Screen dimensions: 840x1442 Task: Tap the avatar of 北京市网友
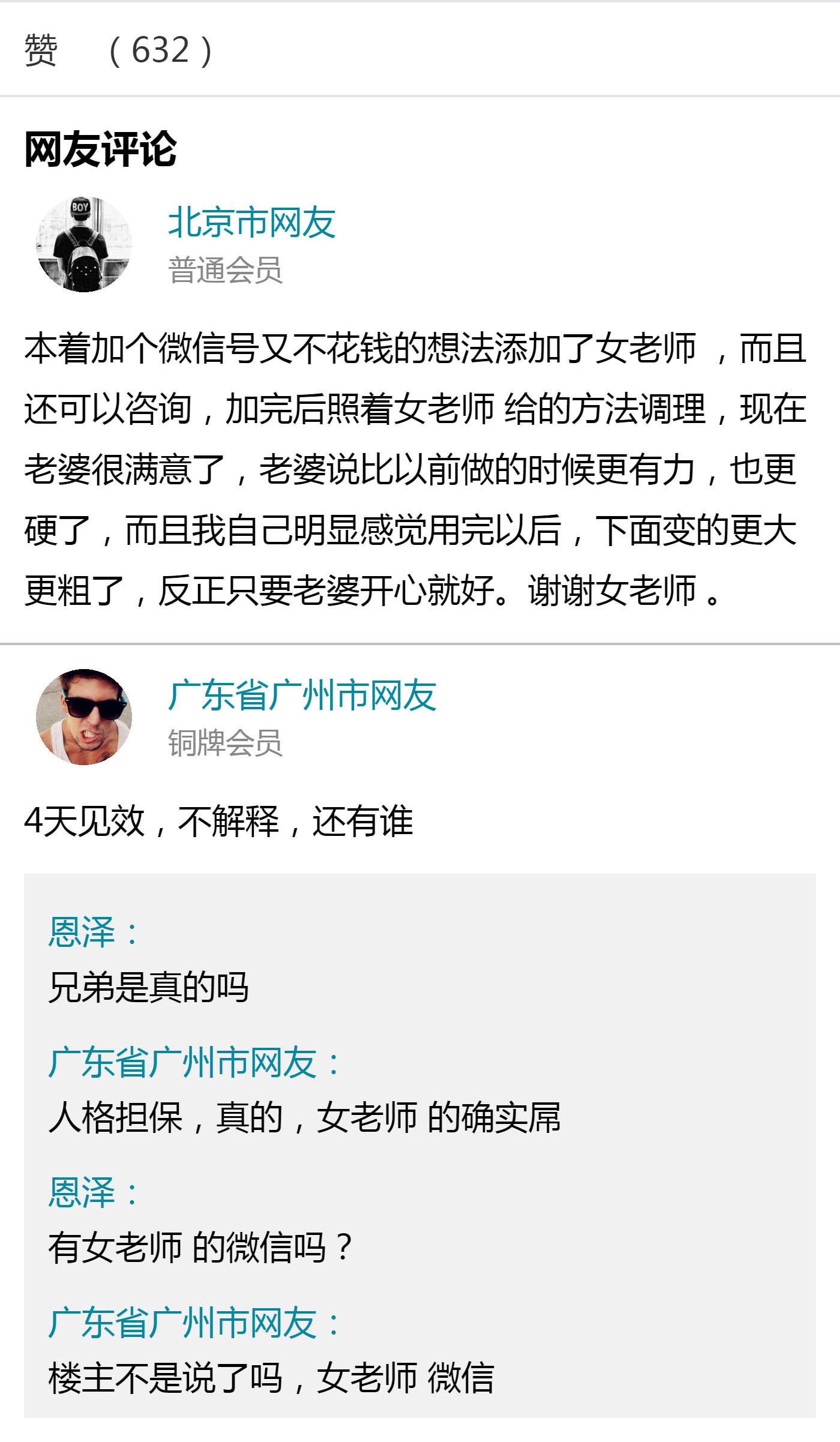(84, 245)
